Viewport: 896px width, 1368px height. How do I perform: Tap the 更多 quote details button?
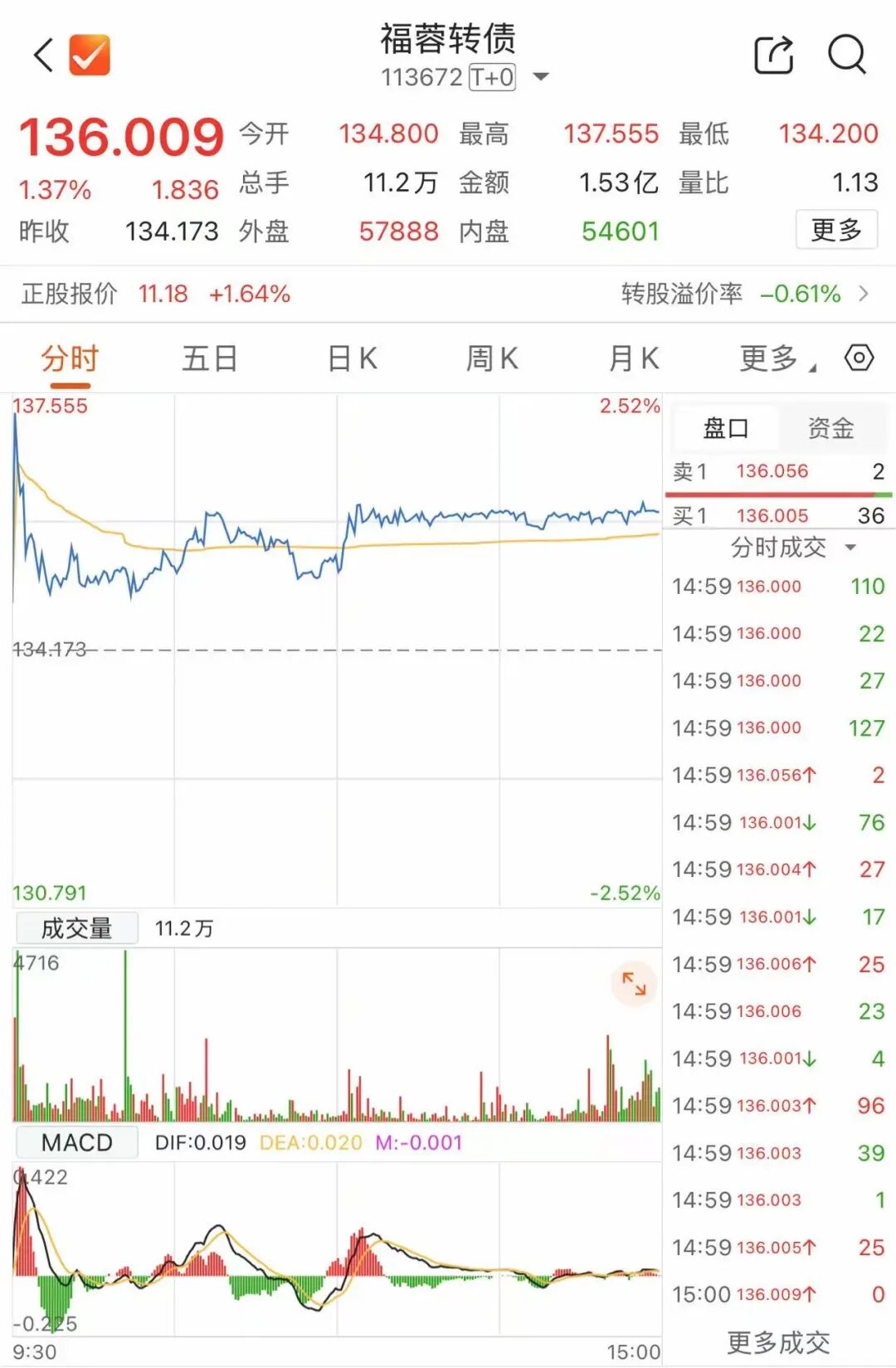[x=835, y=230]
